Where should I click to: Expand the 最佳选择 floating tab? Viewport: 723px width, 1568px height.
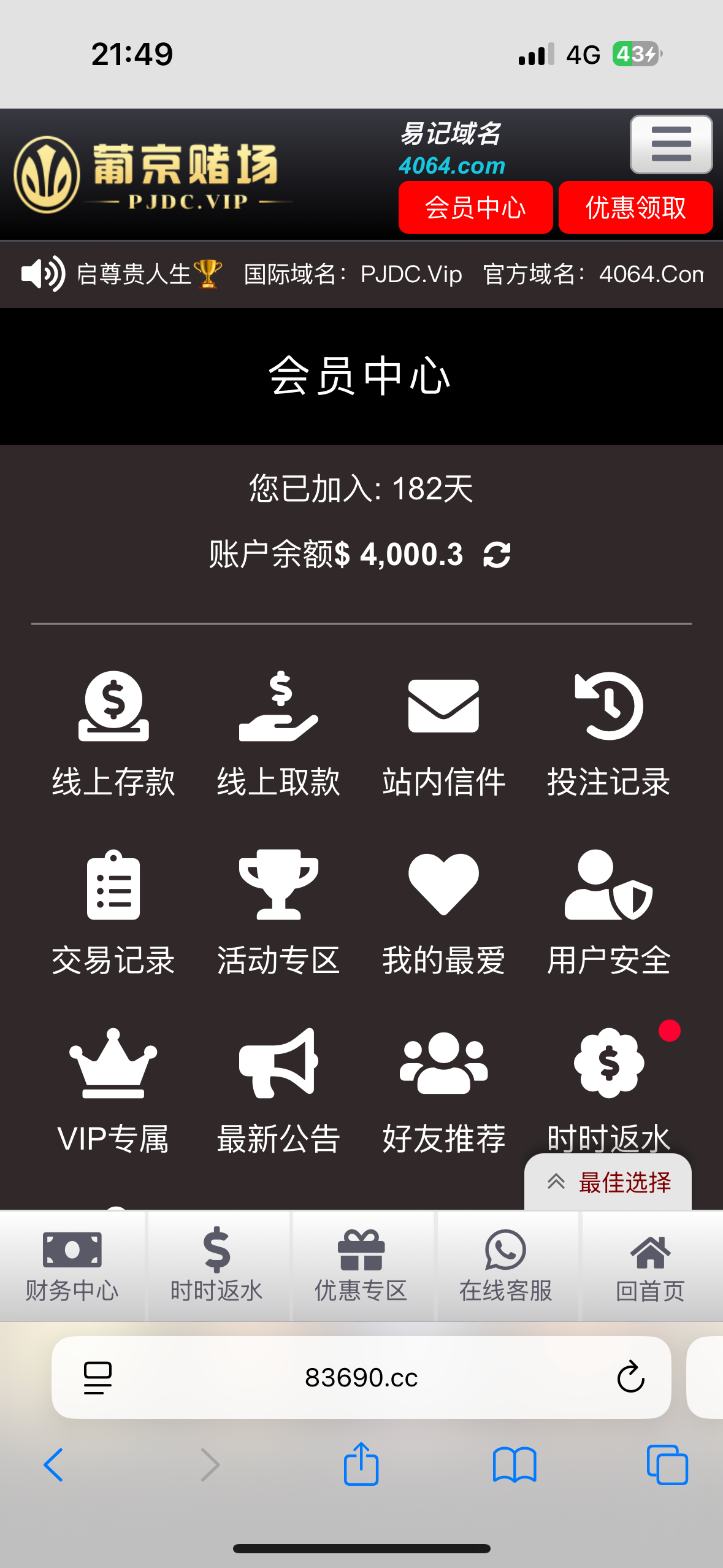point(608,1182)
